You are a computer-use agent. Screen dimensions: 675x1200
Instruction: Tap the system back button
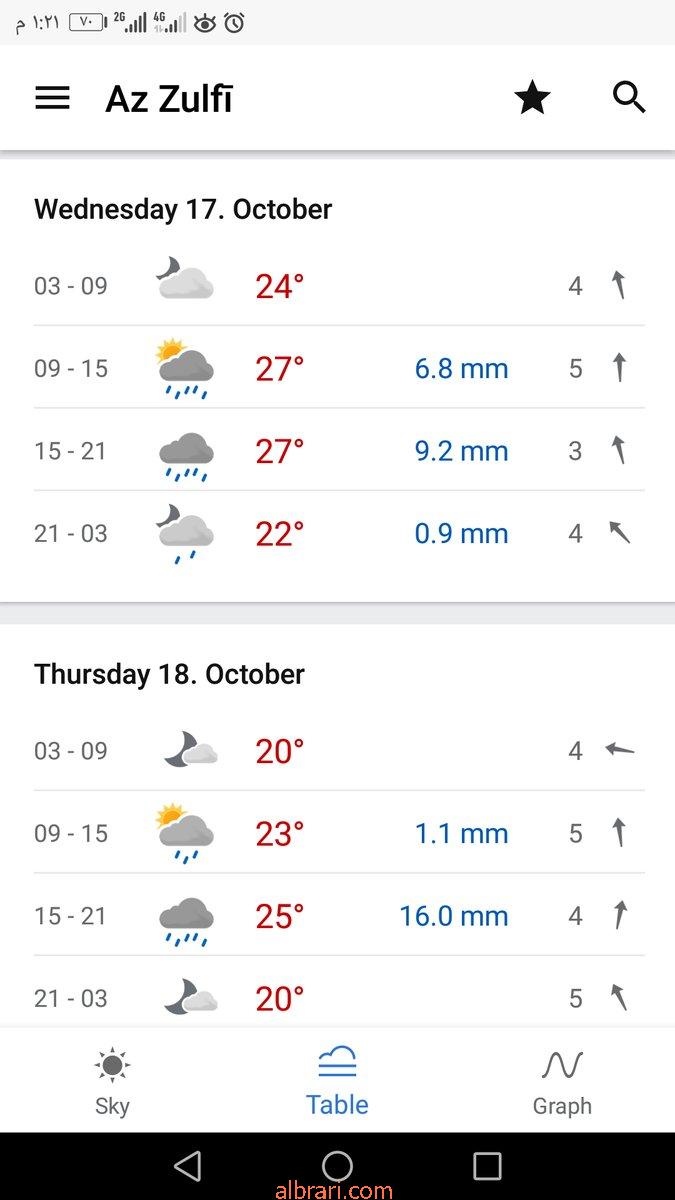click(x=187, y=1166)
